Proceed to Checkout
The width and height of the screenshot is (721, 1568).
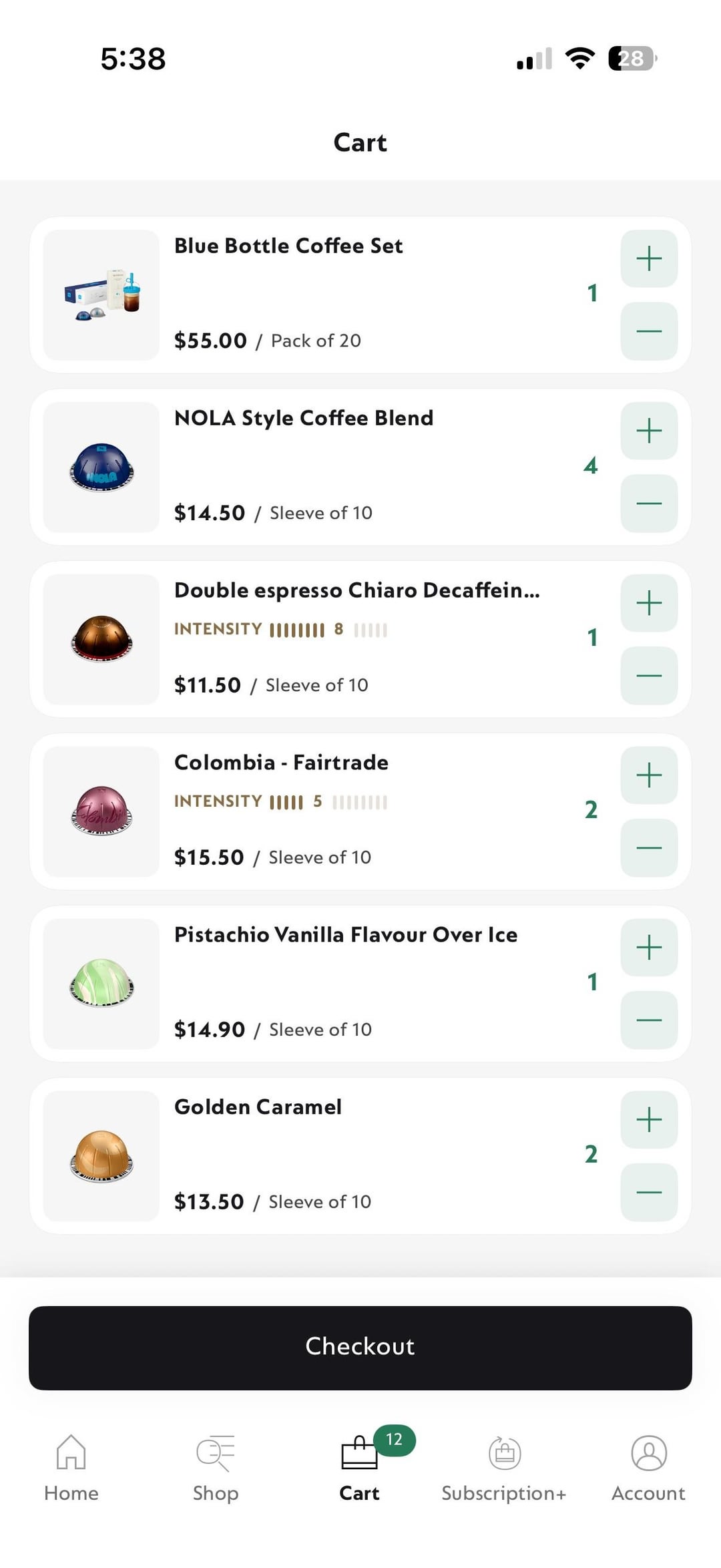(360, 1347)
